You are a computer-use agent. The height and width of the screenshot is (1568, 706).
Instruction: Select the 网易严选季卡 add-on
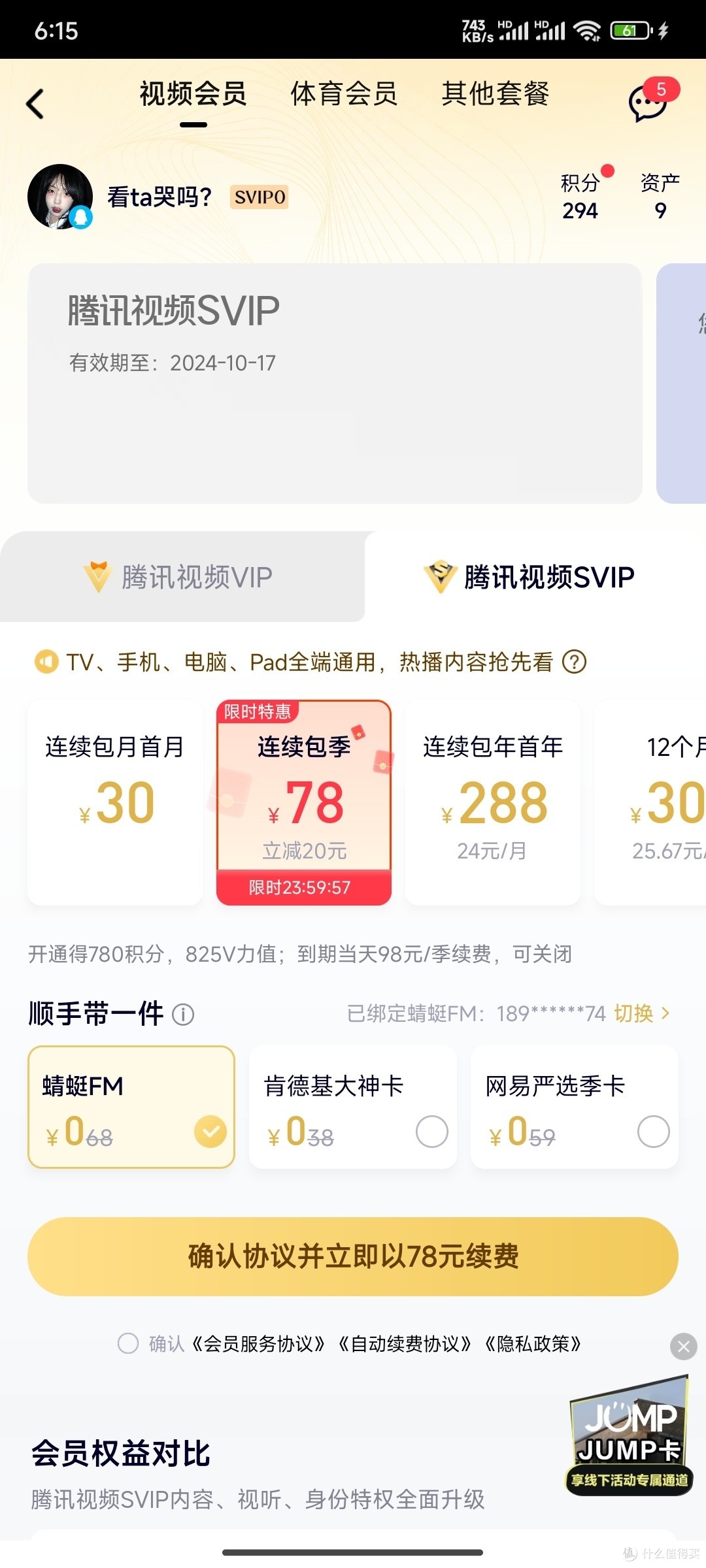click(x=653, y=1132)
